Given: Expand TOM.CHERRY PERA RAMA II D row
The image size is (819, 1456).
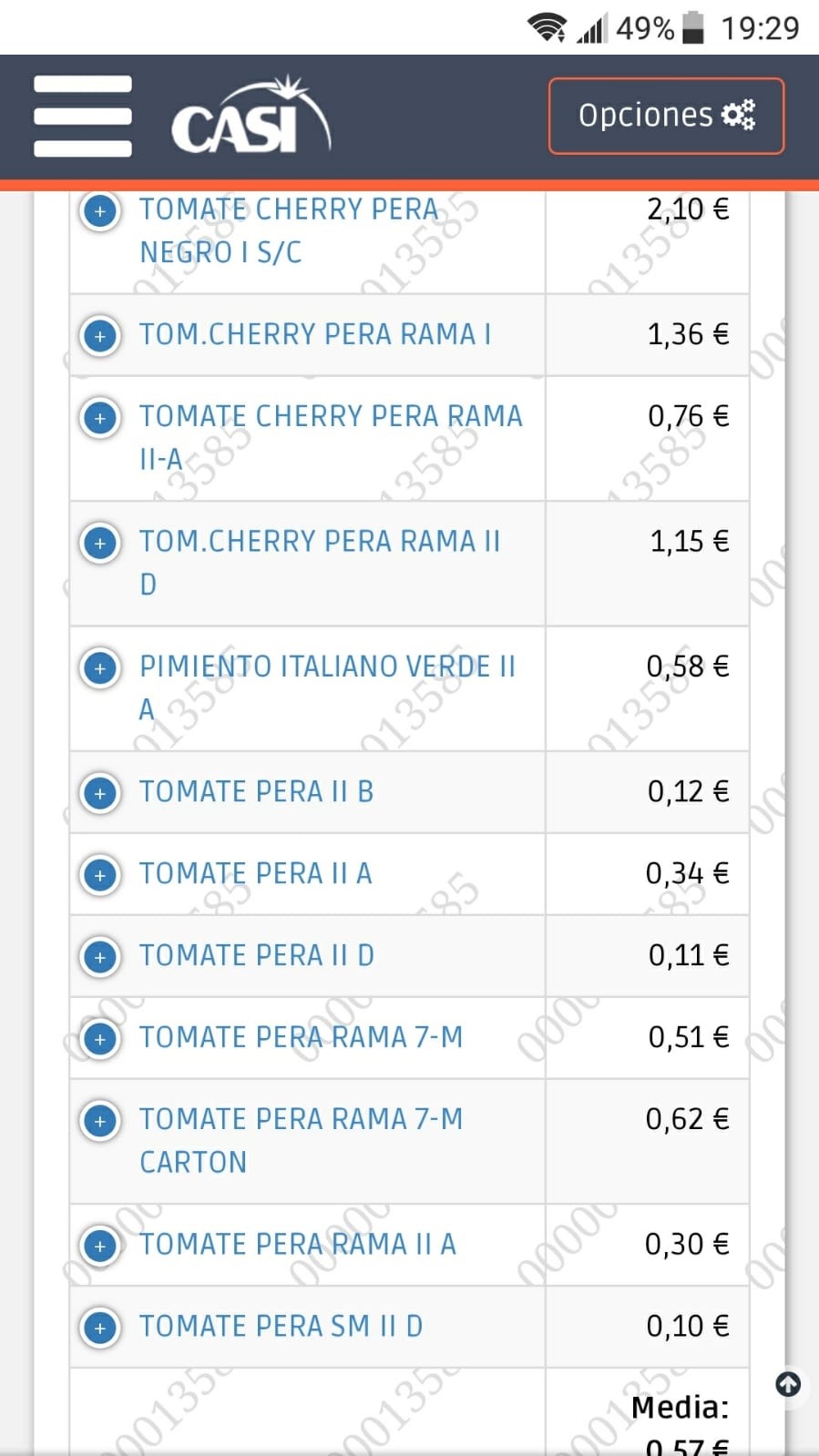Looking at the screenshot, I should pyautogui.click(x=100, y=543).
